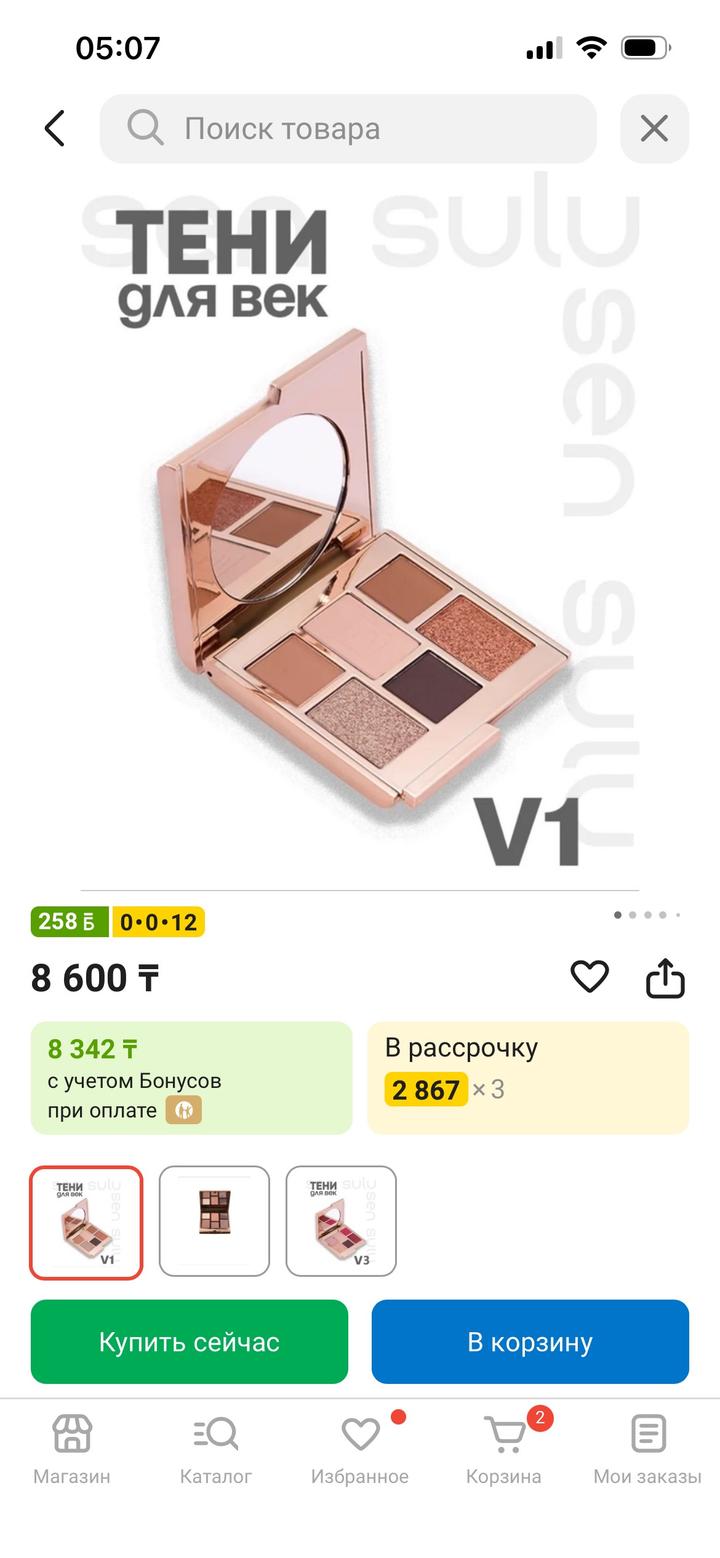Add the product to favorites with heart
720x1558 pixels.
[x=589, y=976]
